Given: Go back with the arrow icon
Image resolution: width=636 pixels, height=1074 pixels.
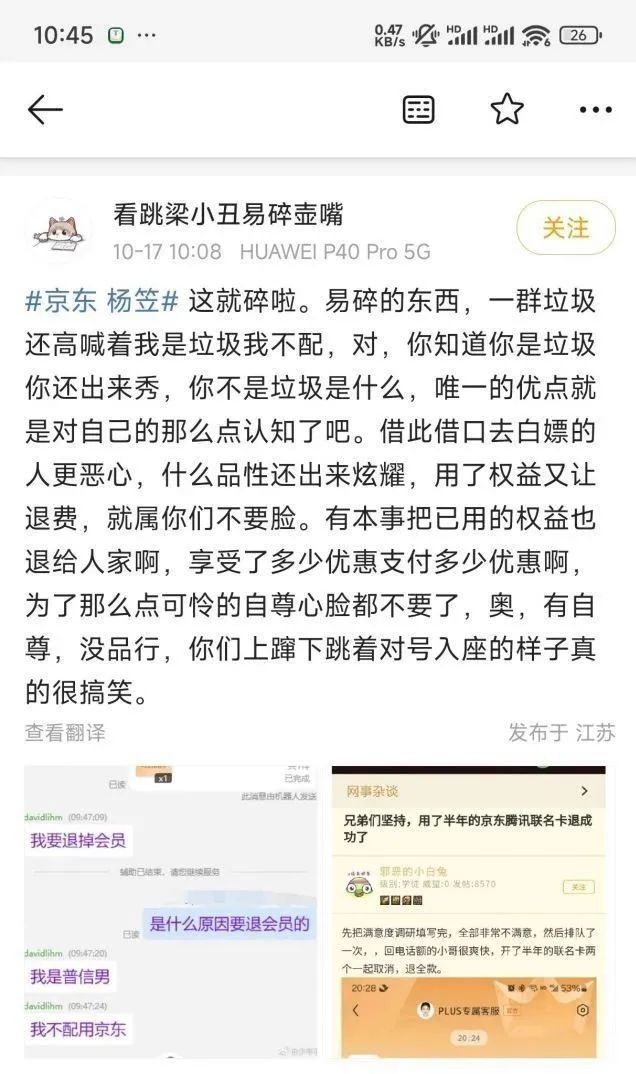Looking at the screenshot, I should (x=45, y=110).
